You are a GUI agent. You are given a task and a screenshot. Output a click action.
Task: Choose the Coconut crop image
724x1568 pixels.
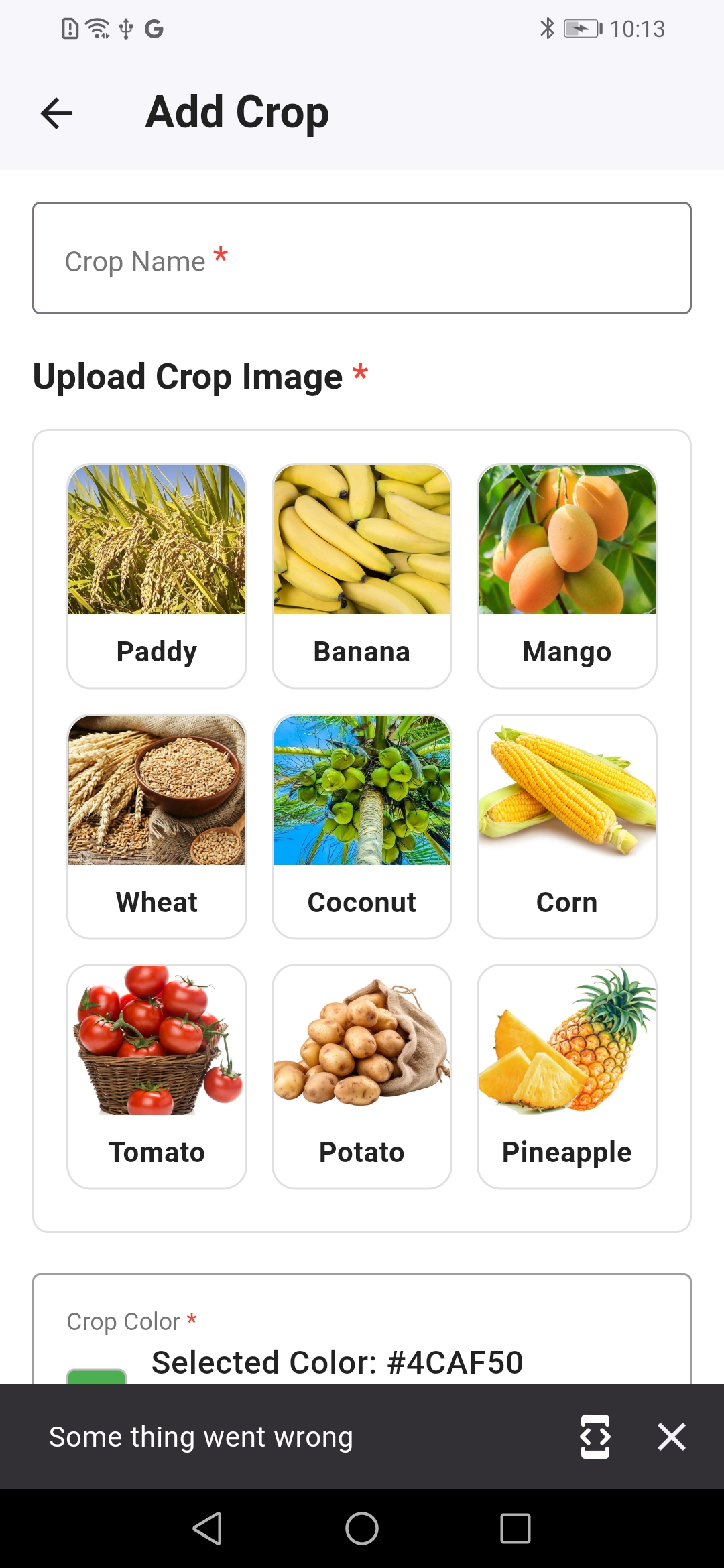pos(362,826)
